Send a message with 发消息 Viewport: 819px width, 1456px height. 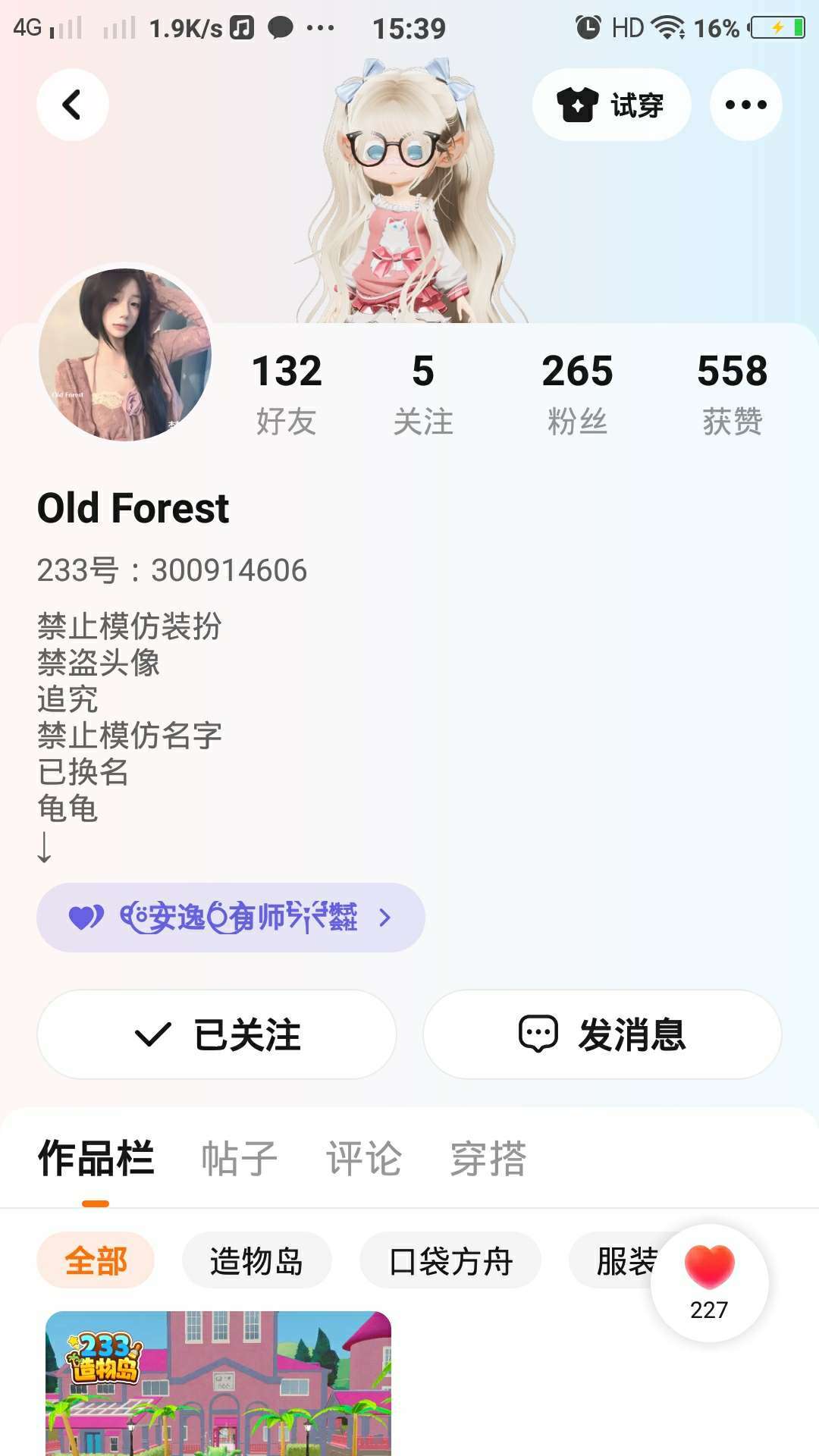(602, 1034)
